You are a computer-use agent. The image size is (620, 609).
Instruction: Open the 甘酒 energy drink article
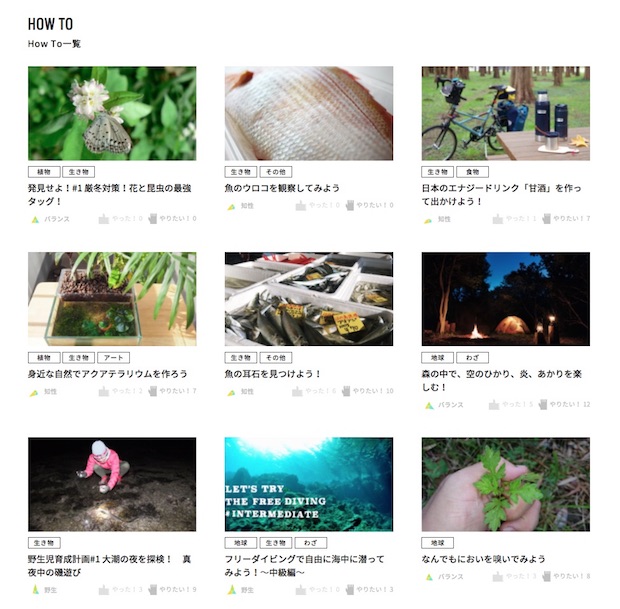pyautogui.click(x=501, y=194)
